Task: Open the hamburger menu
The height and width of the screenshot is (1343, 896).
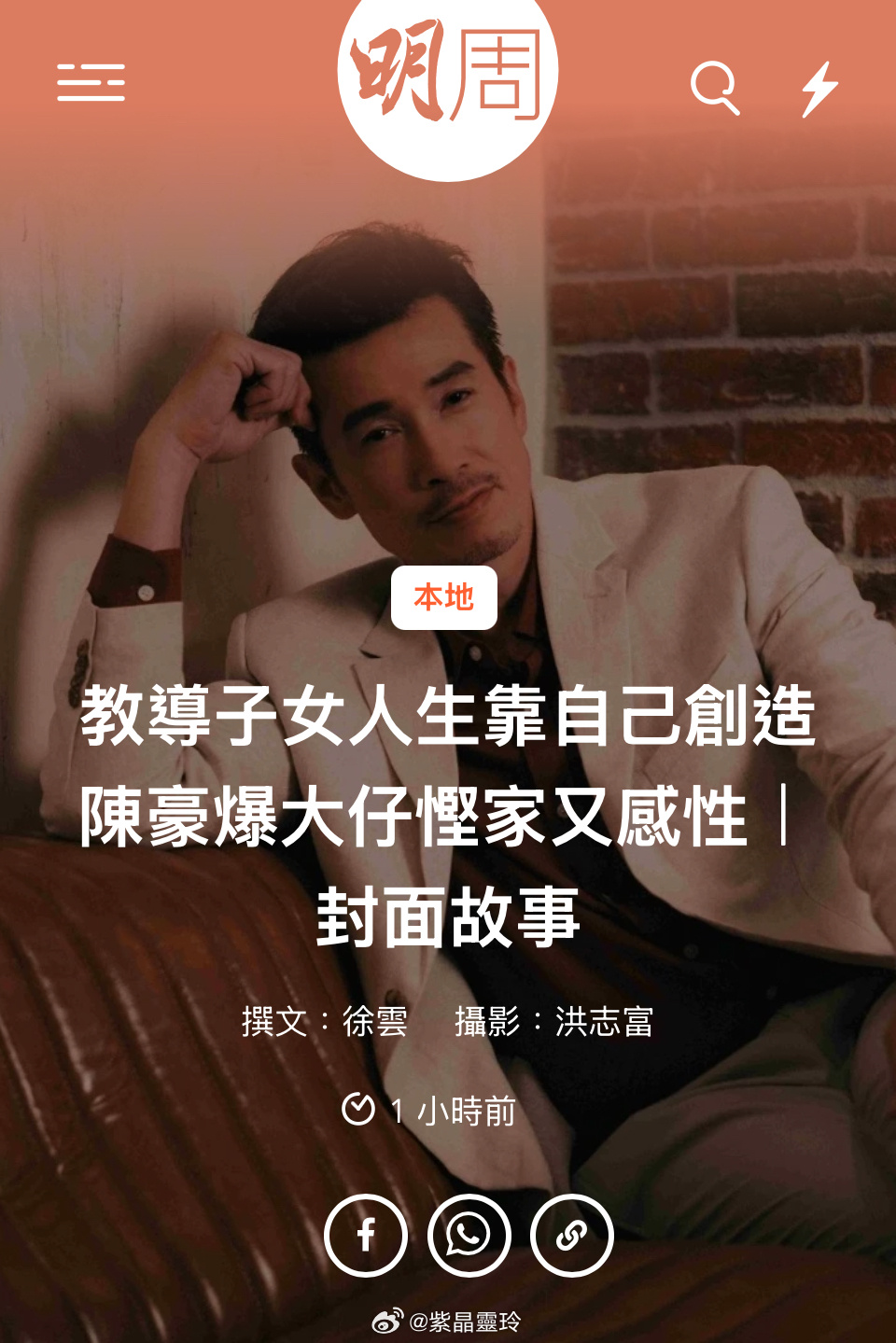Action: (91, 83)
